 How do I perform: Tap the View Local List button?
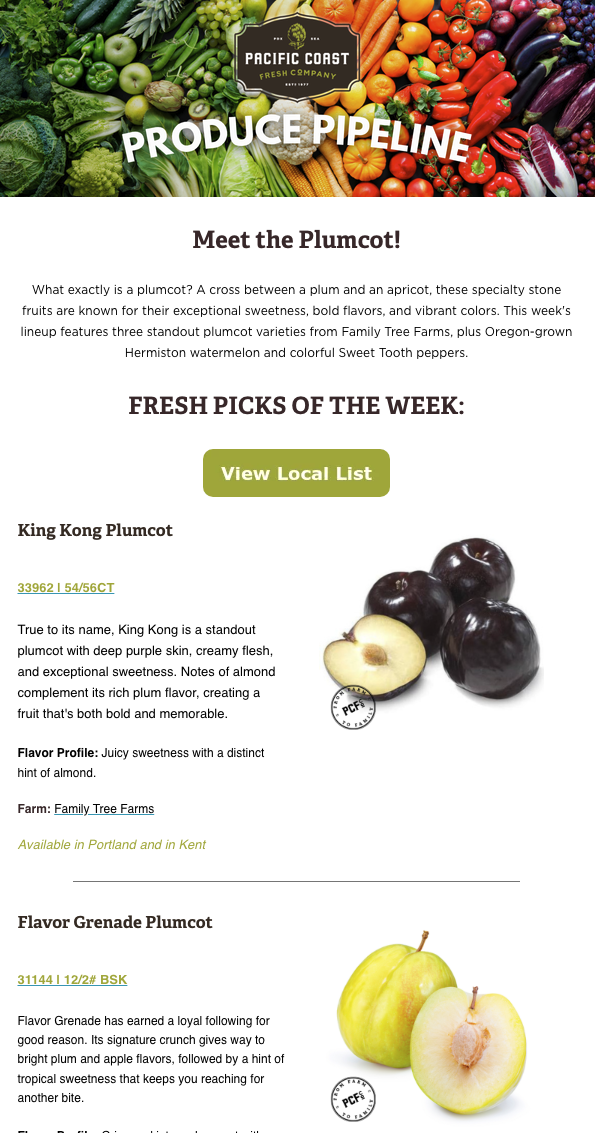[296, 473]
